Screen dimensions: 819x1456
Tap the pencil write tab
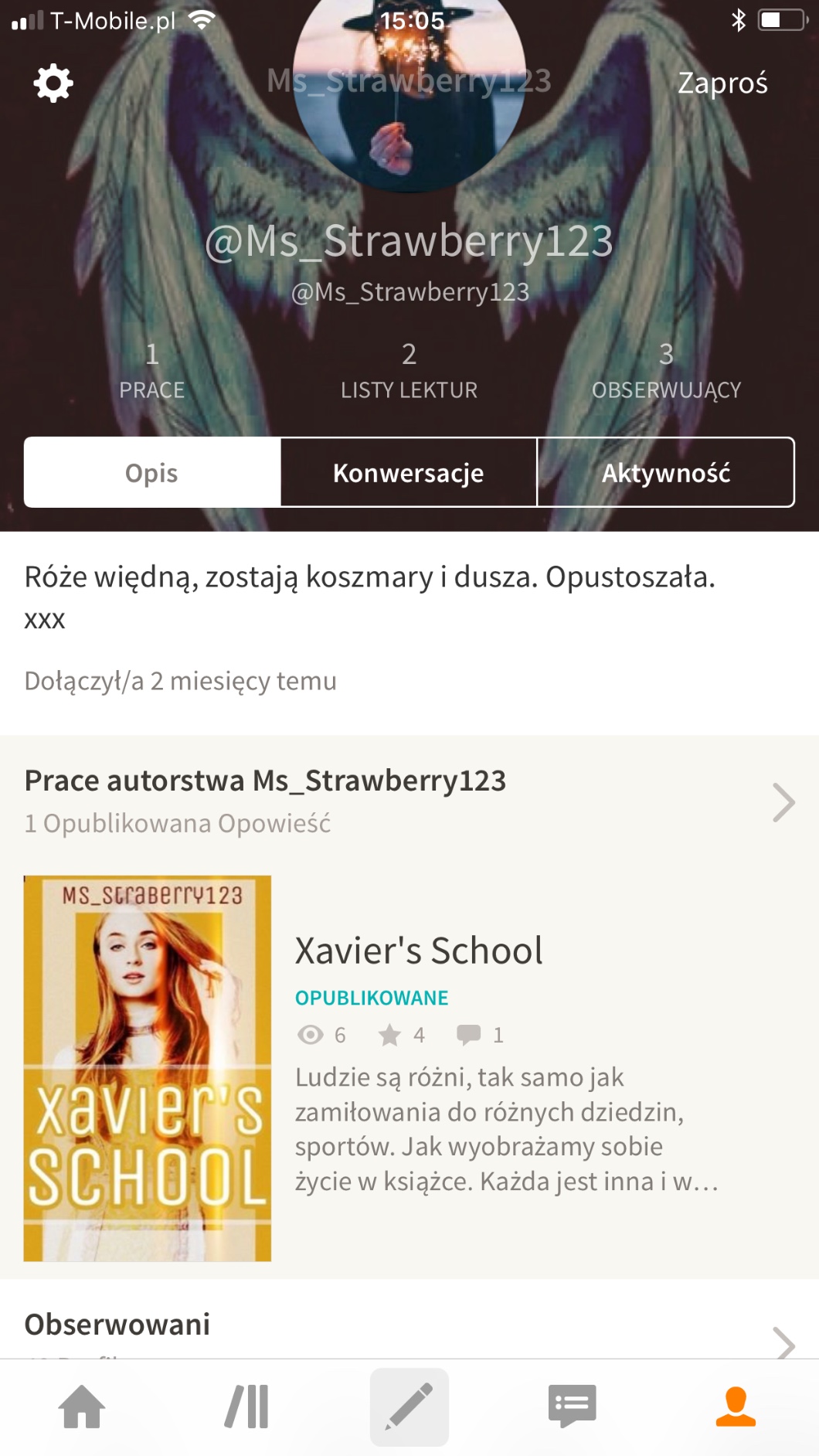point(409,1407)
